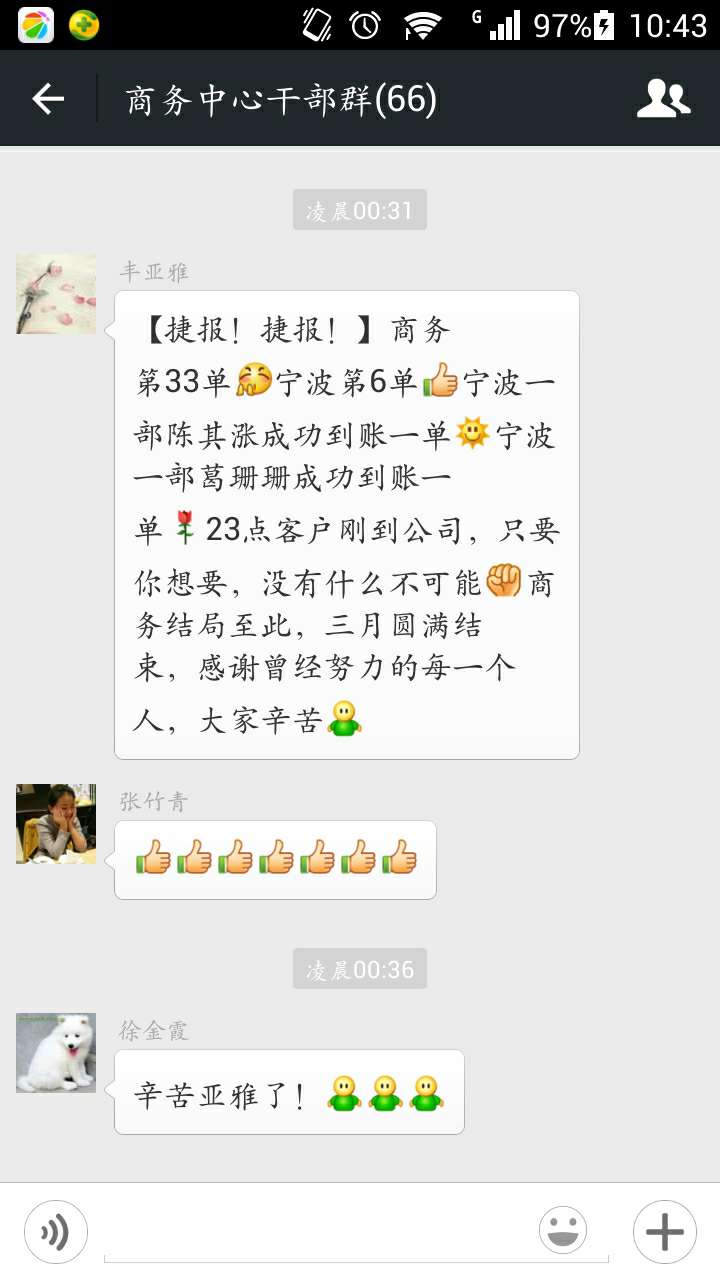Go back from the group chat

48,99
